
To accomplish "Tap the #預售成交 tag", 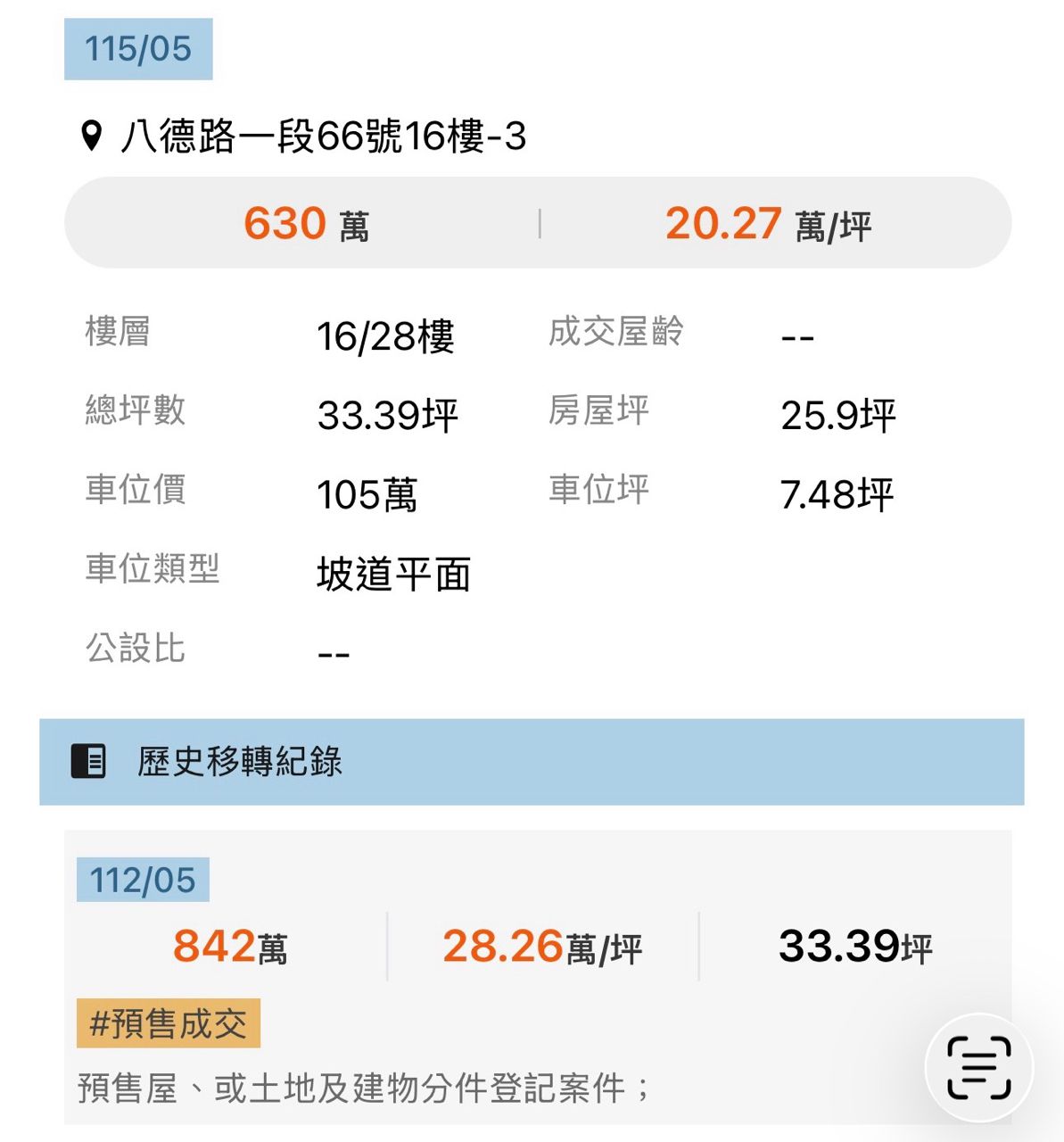I will (169, 1022).
